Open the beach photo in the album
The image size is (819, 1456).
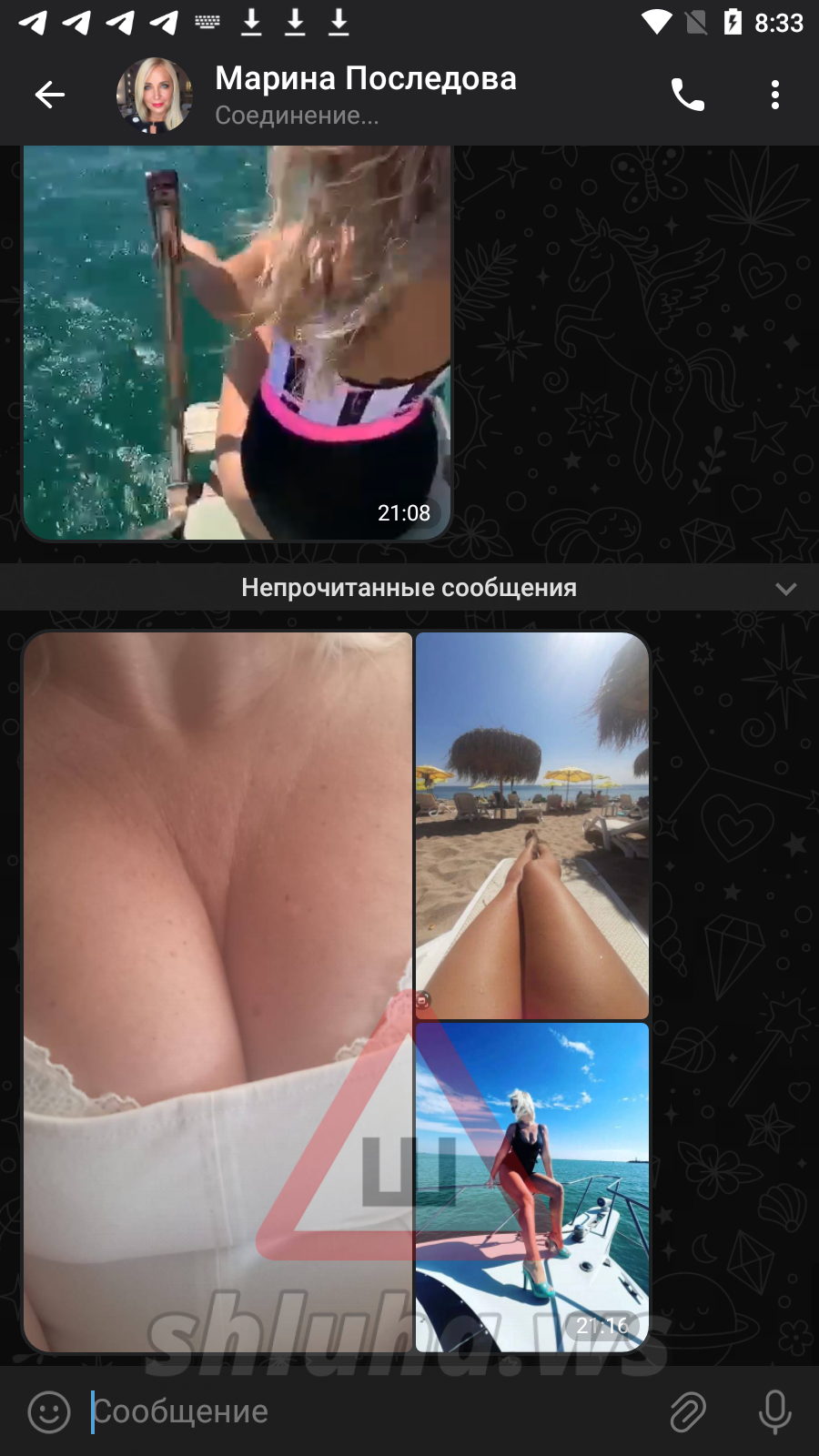[x=532, y=825]
